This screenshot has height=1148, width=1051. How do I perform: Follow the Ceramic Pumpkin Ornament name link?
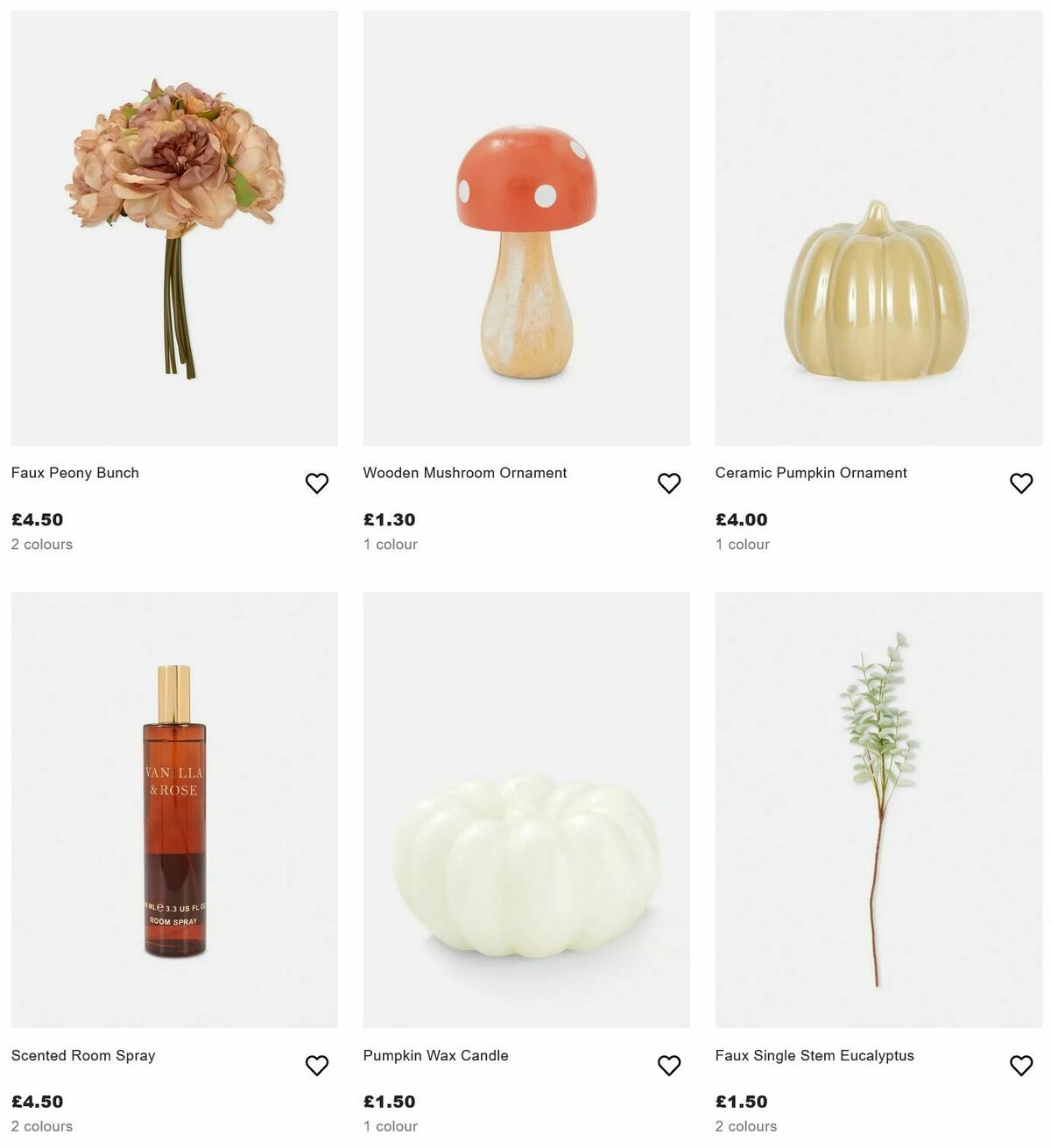[x=811, y=473]
